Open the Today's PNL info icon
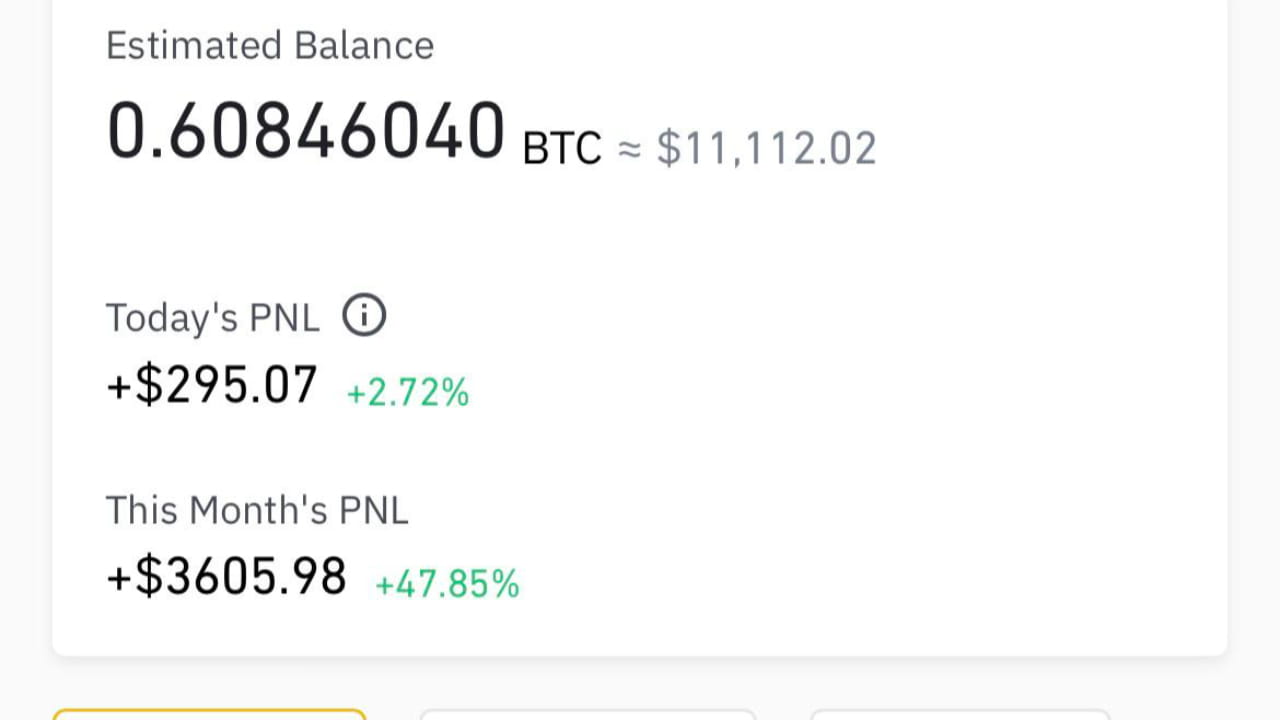Screen dimensions: 1280x720 pos(364,316)
